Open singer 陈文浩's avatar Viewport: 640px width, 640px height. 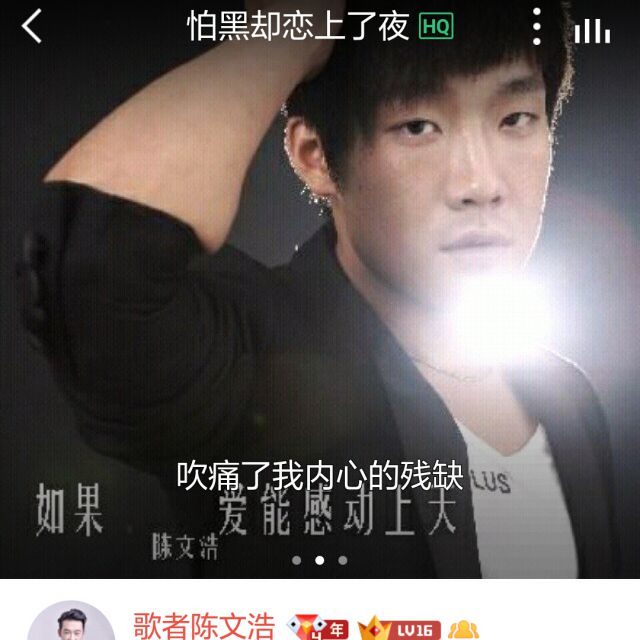70,626
